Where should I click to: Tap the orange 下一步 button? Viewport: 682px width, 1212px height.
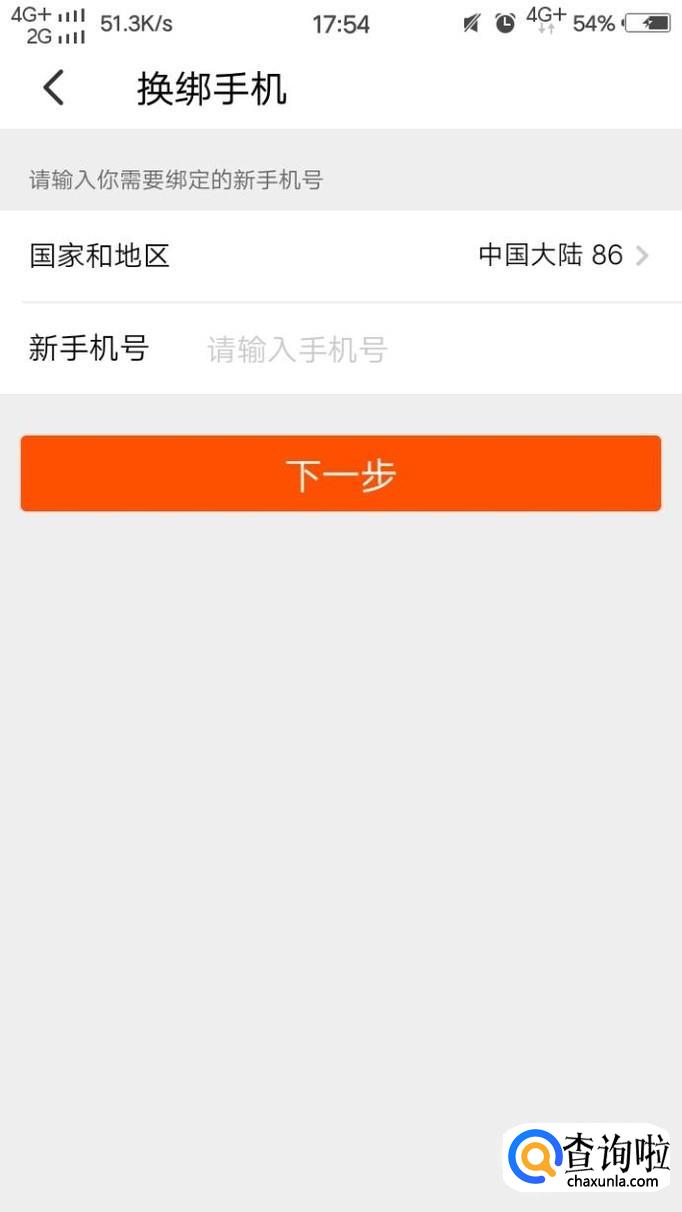click(x=340, y=474)
